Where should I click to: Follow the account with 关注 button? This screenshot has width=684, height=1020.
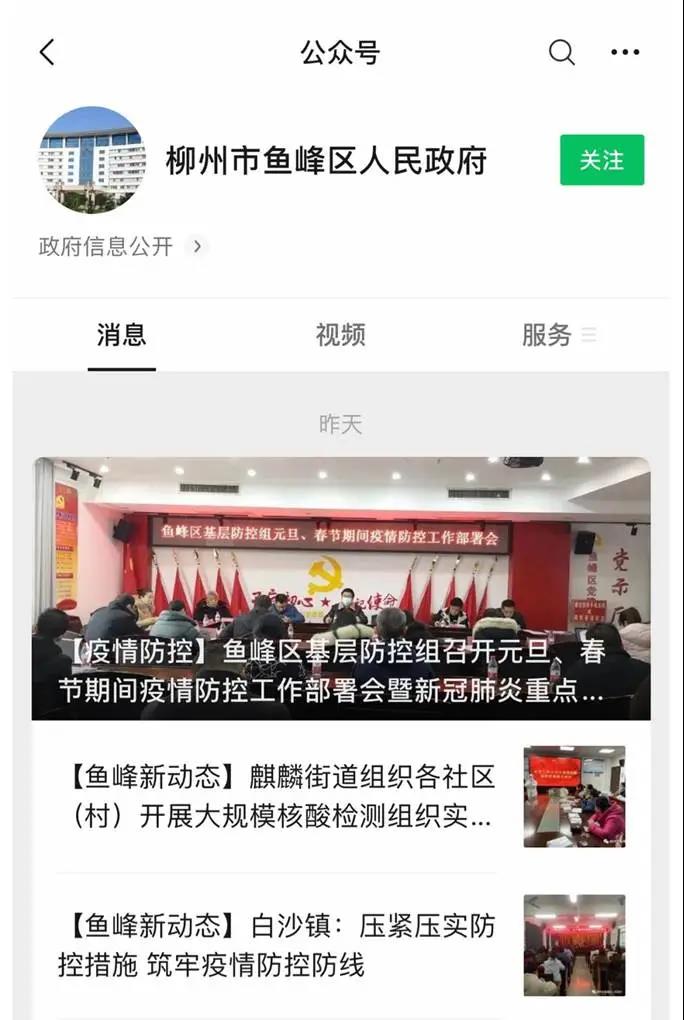pos(601,160)
